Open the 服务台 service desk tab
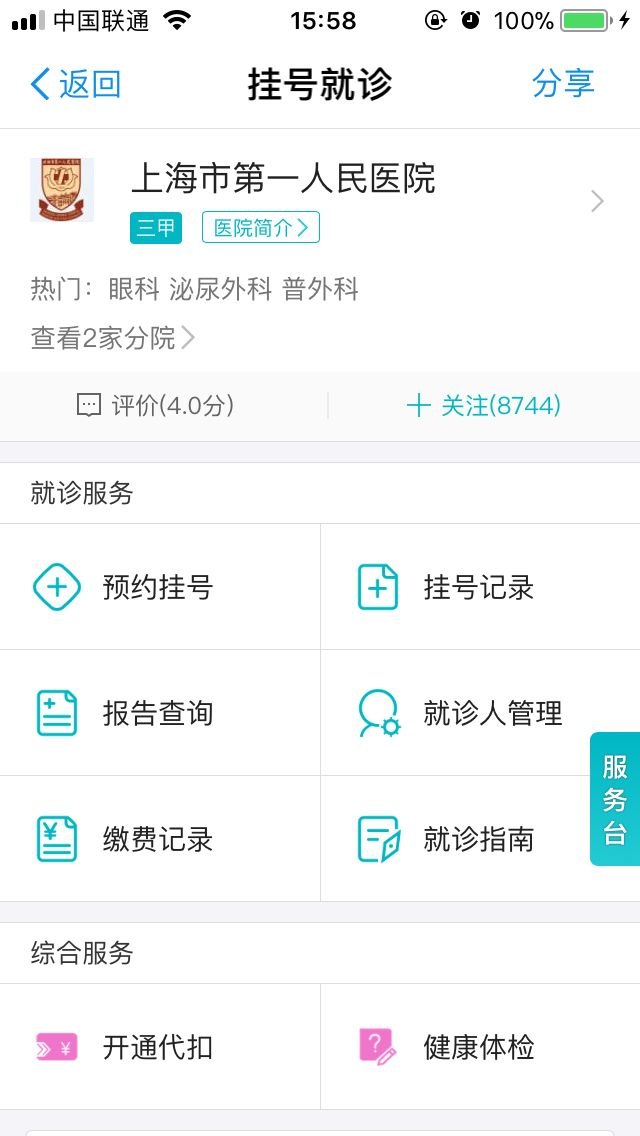Screen dimensions: 640x1136 615,799
